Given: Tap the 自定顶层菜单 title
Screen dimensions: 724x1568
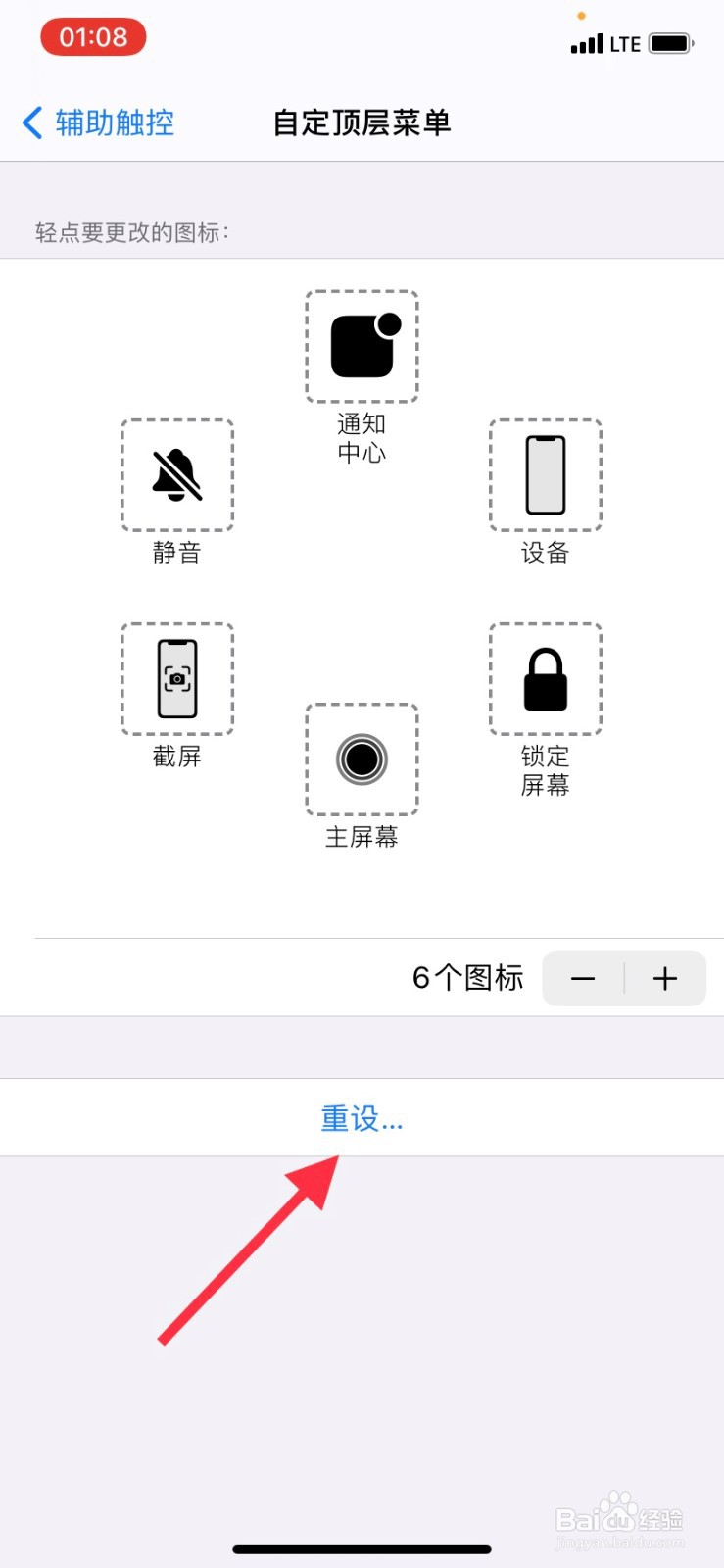Looking at the screenshot, I should [362, 122].
